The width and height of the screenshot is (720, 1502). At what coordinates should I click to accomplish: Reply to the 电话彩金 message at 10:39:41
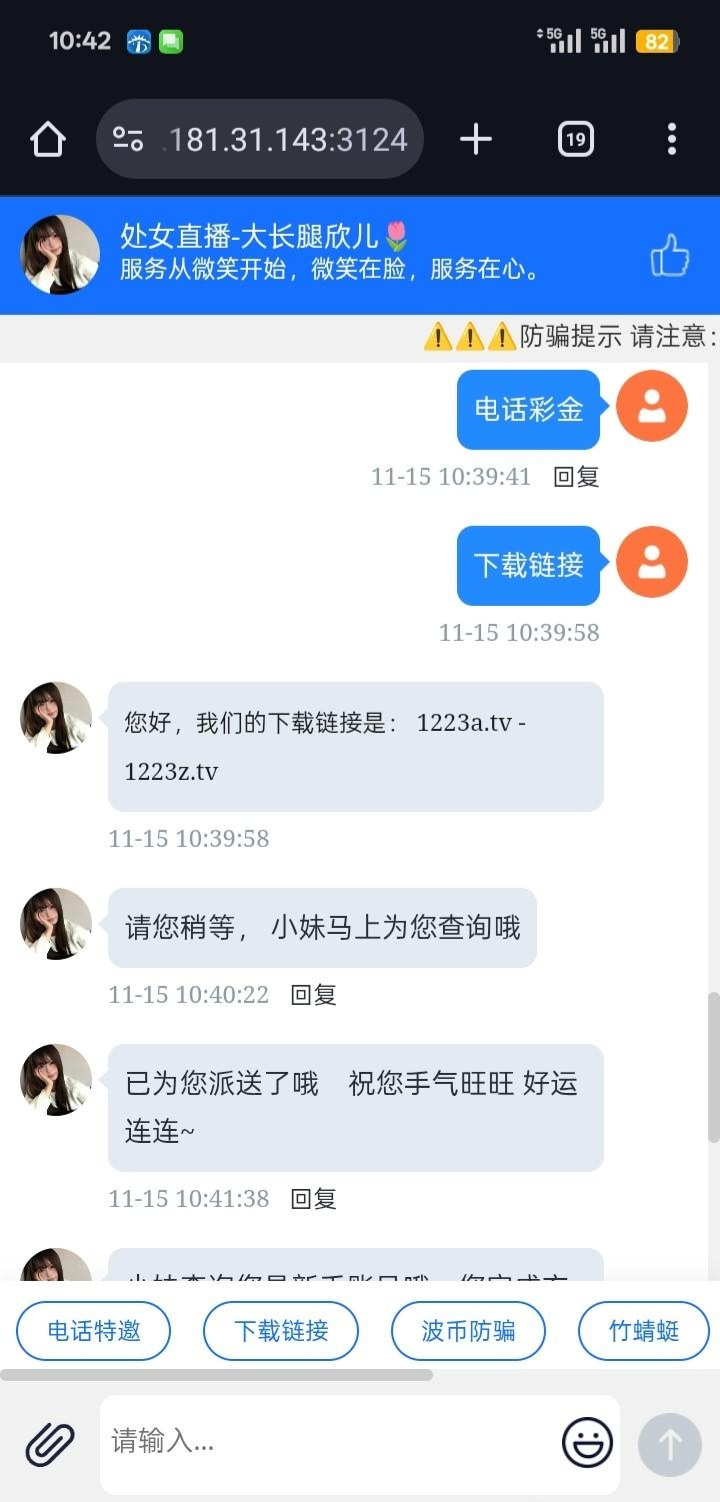pyautogui.click(x=576, y=477)
